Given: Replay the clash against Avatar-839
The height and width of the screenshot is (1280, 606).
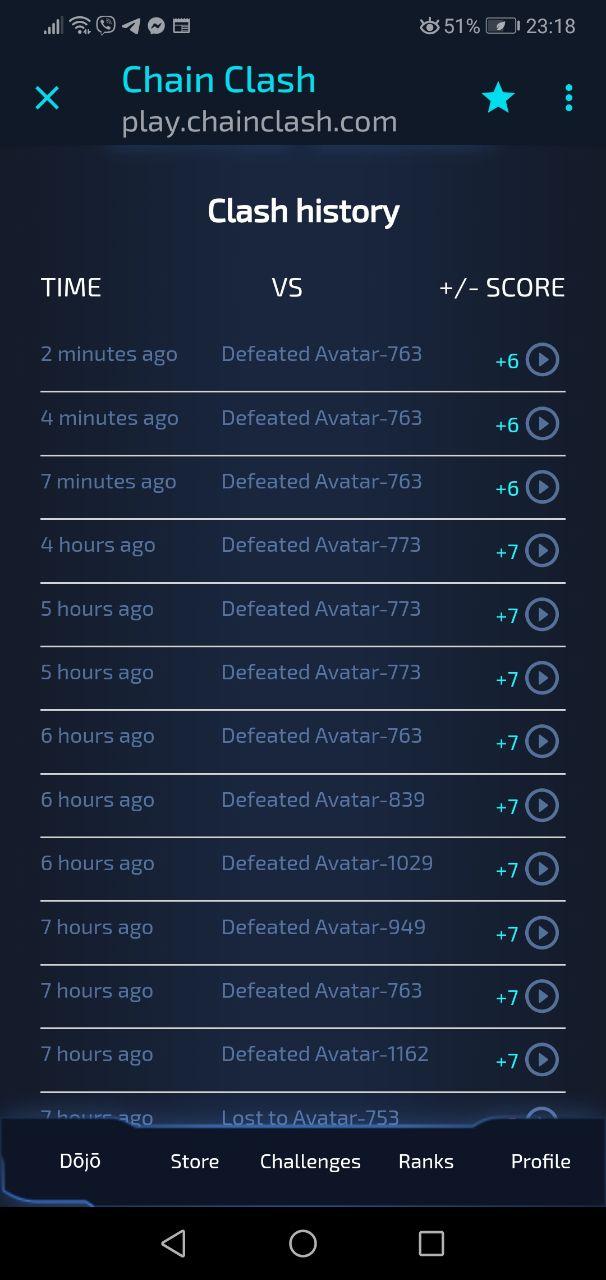Looking at the screenshot, I should (542, 805).
